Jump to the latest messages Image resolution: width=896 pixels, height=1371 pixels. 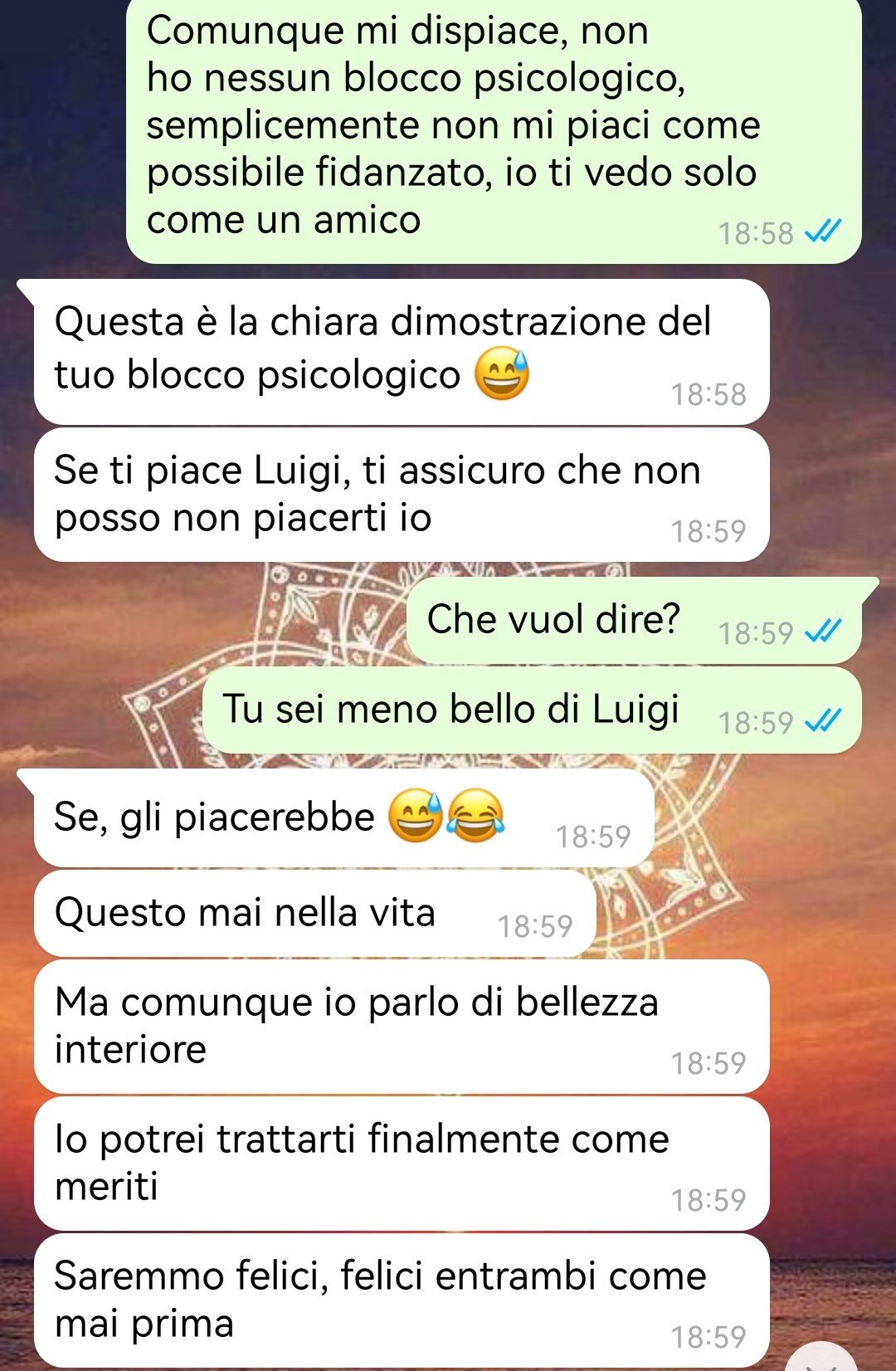pyautogui.click(x=821, y=1361)
